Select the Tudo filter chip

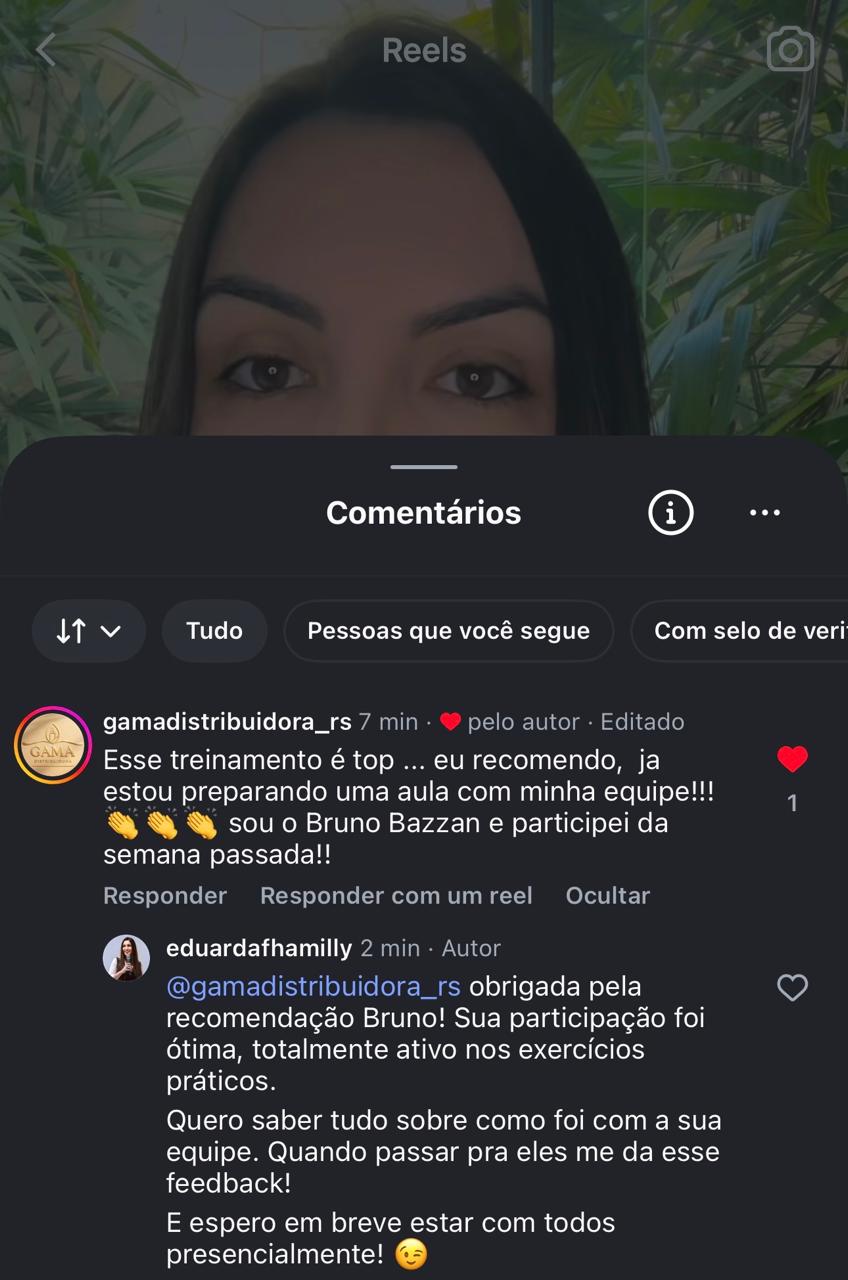214,631
